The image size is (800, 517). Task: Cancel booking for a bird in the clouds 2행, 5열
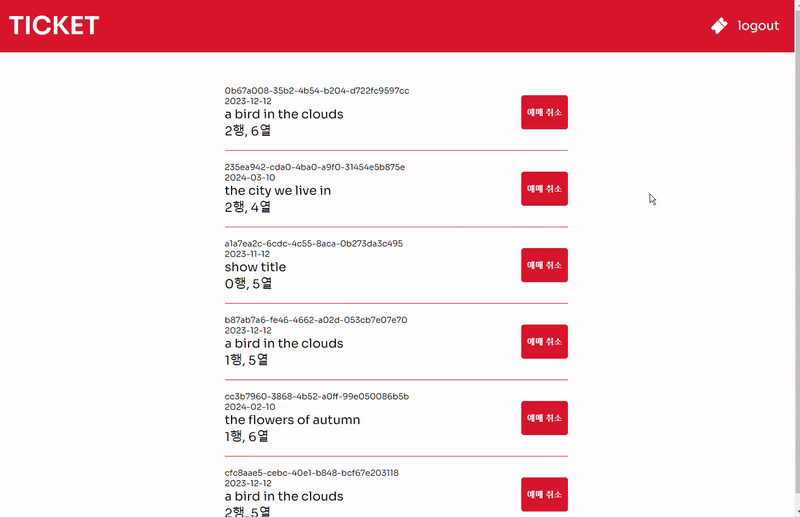click(544, 494)
